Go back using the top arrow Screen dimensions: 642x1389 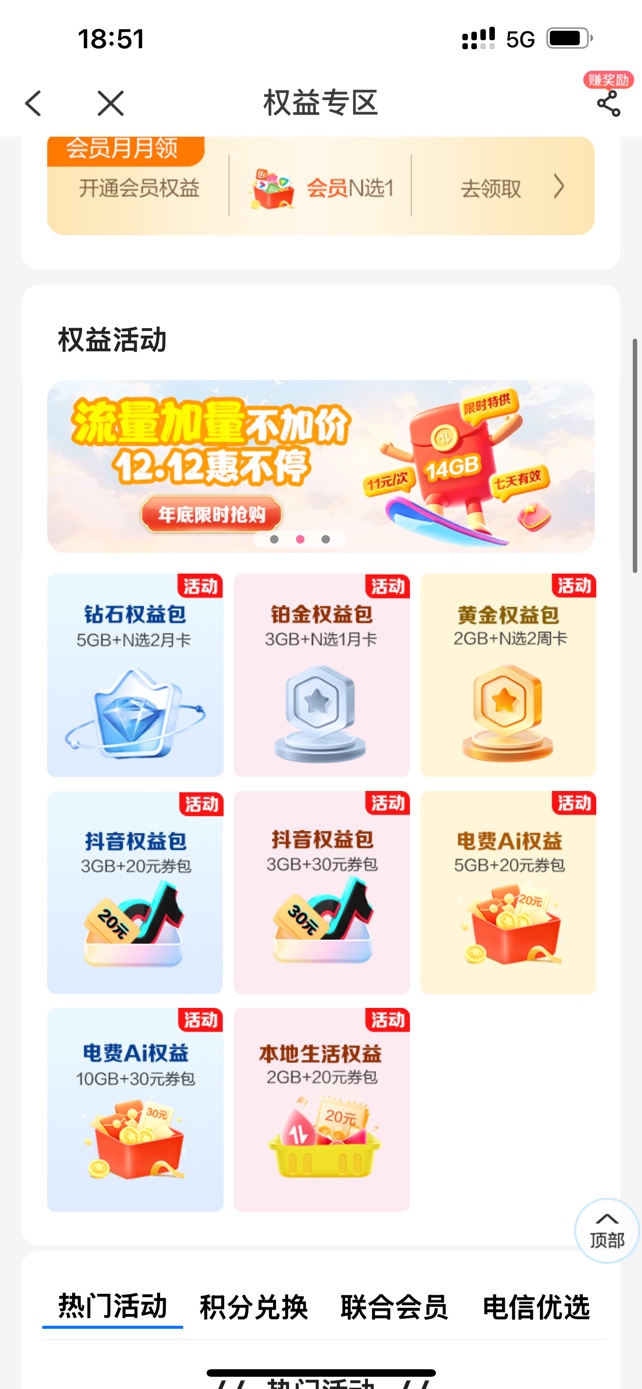point(34,103)
